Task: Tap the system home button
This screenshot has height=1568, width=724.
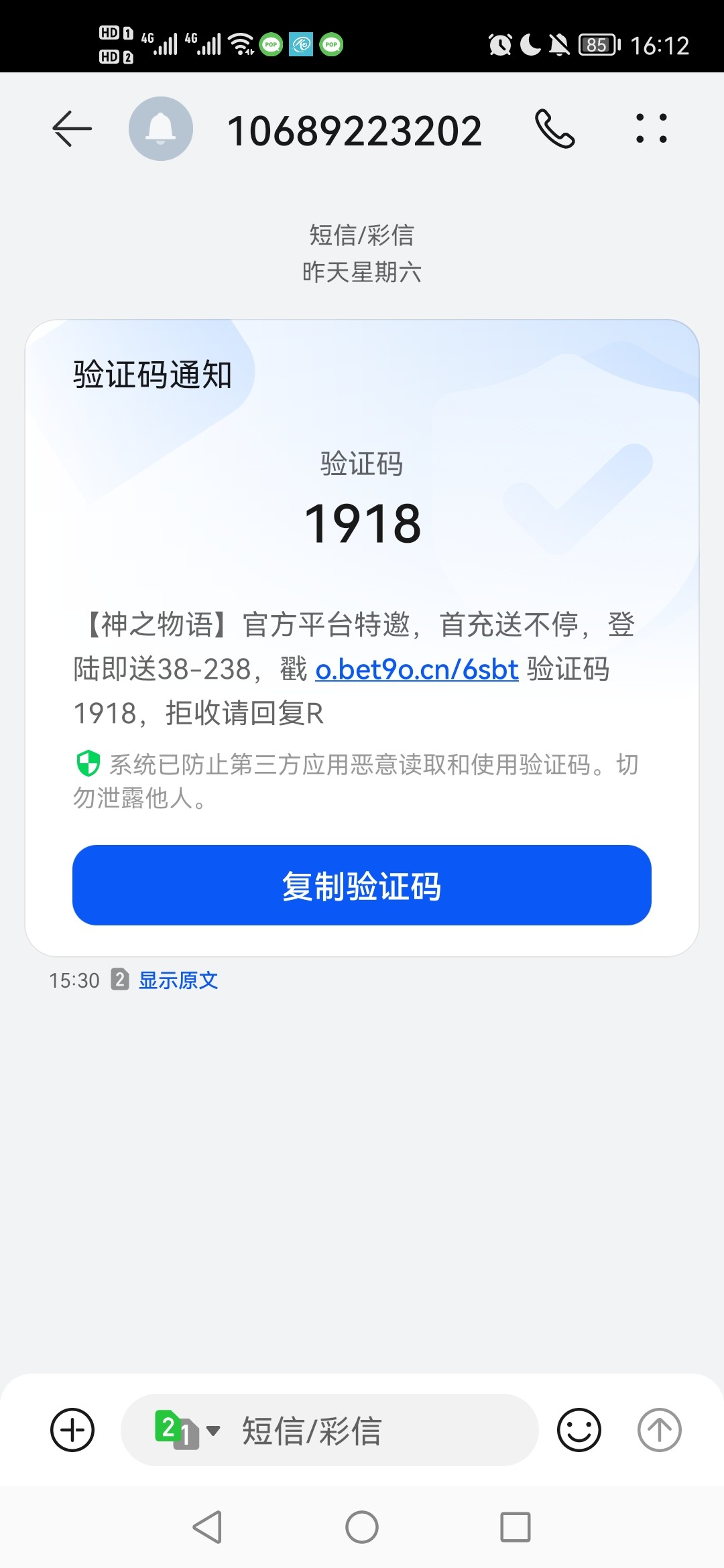Action: click(362, 1527)
